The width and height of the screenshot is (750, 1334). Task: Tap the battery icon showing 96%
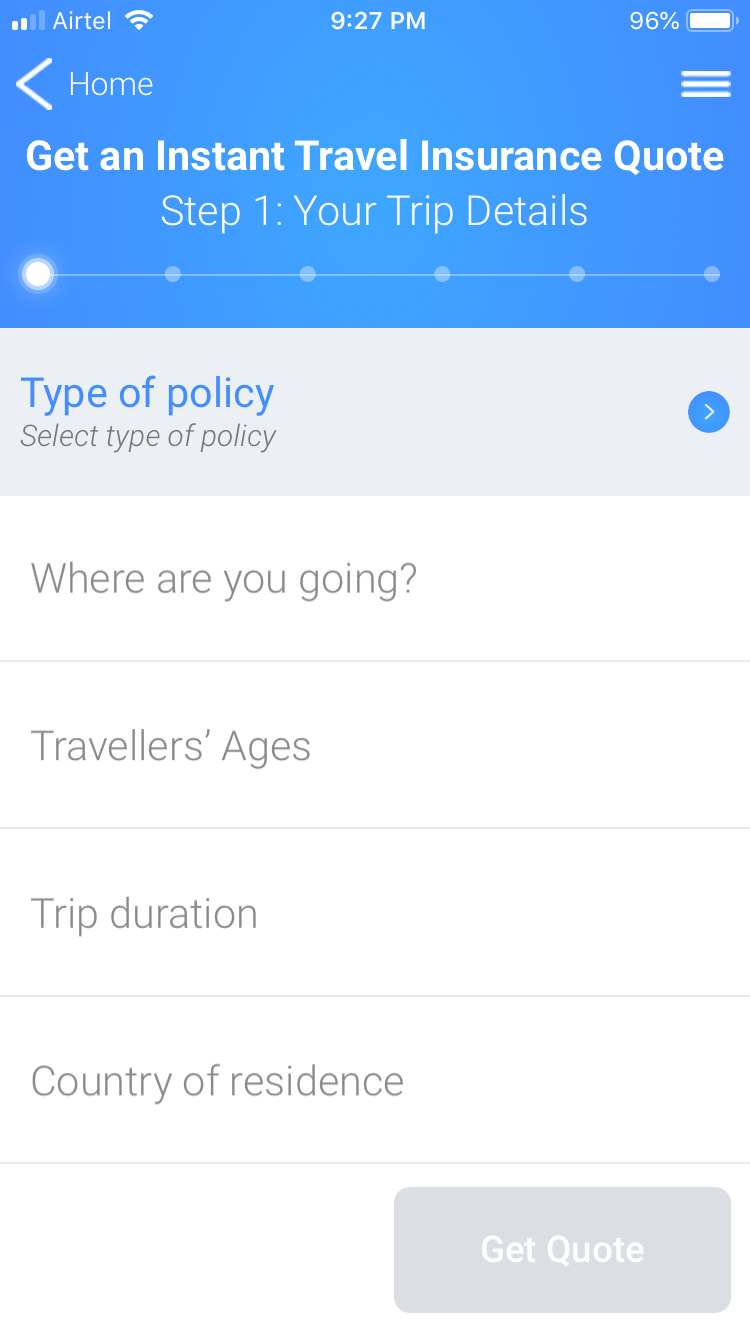click(x=711, y=19)
